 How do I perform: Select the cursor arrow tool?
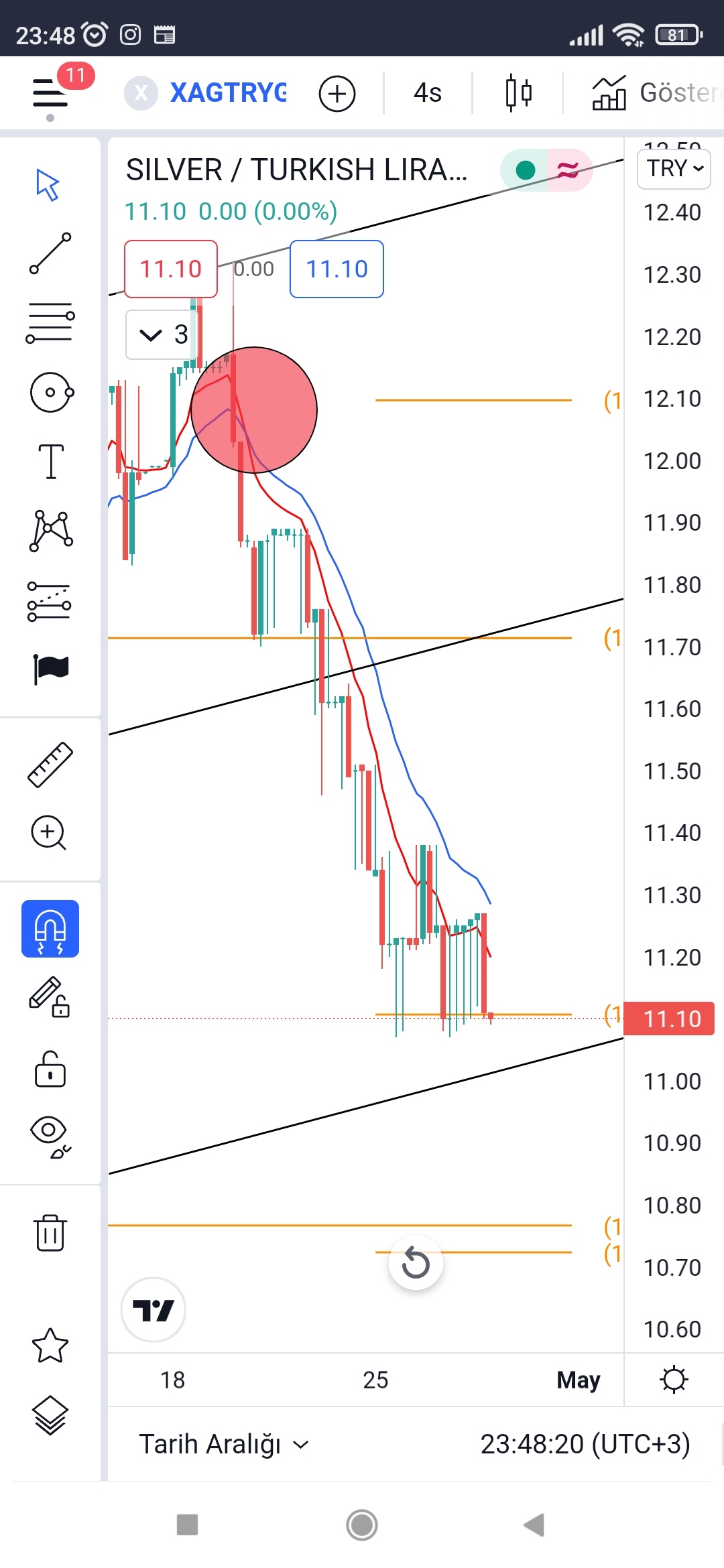[48, 185]
